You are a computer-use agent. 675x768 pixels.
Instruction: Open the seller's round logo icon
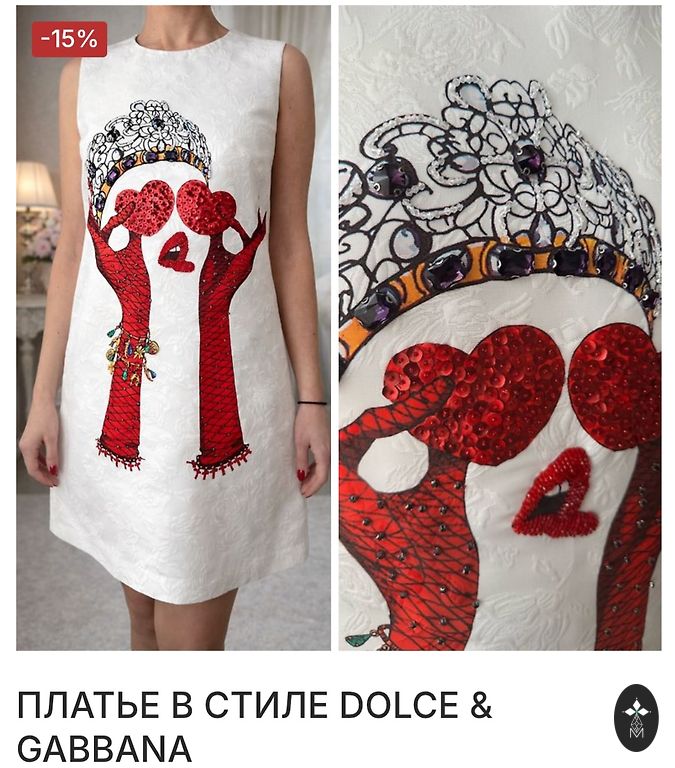click(x=636, y=718)
